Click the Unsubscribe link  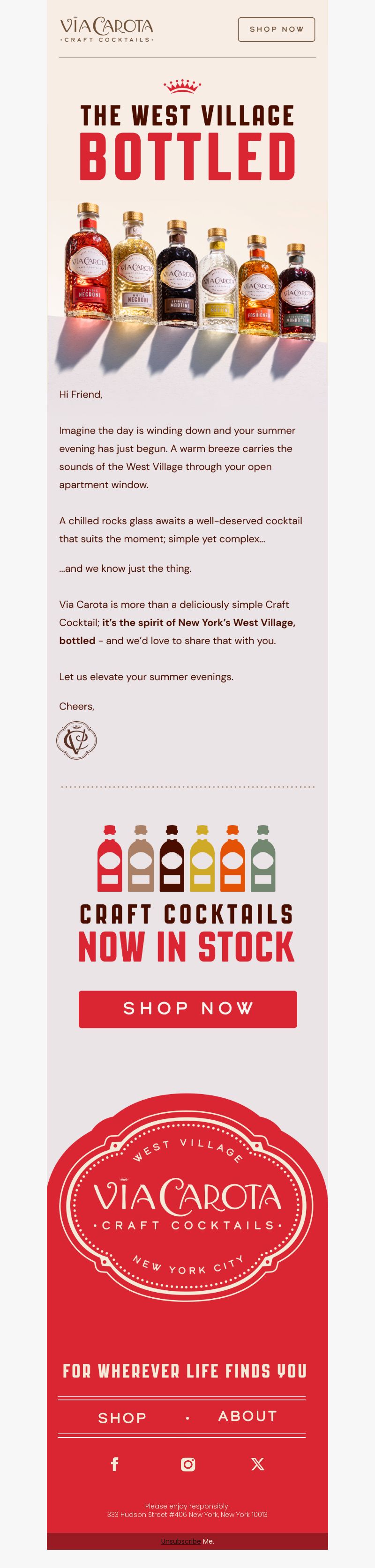181,1541
